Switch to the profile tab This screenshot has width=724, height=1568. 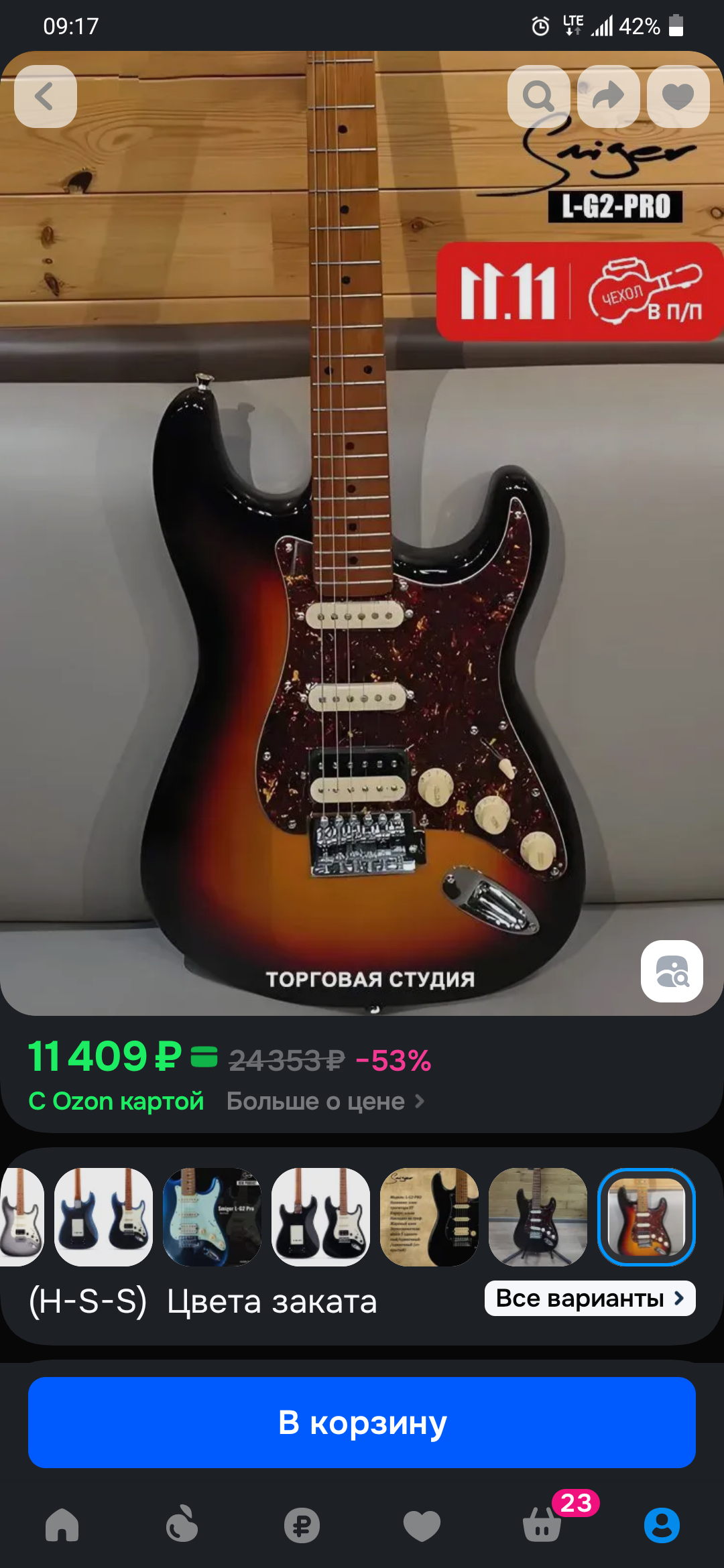[662, 1526]
